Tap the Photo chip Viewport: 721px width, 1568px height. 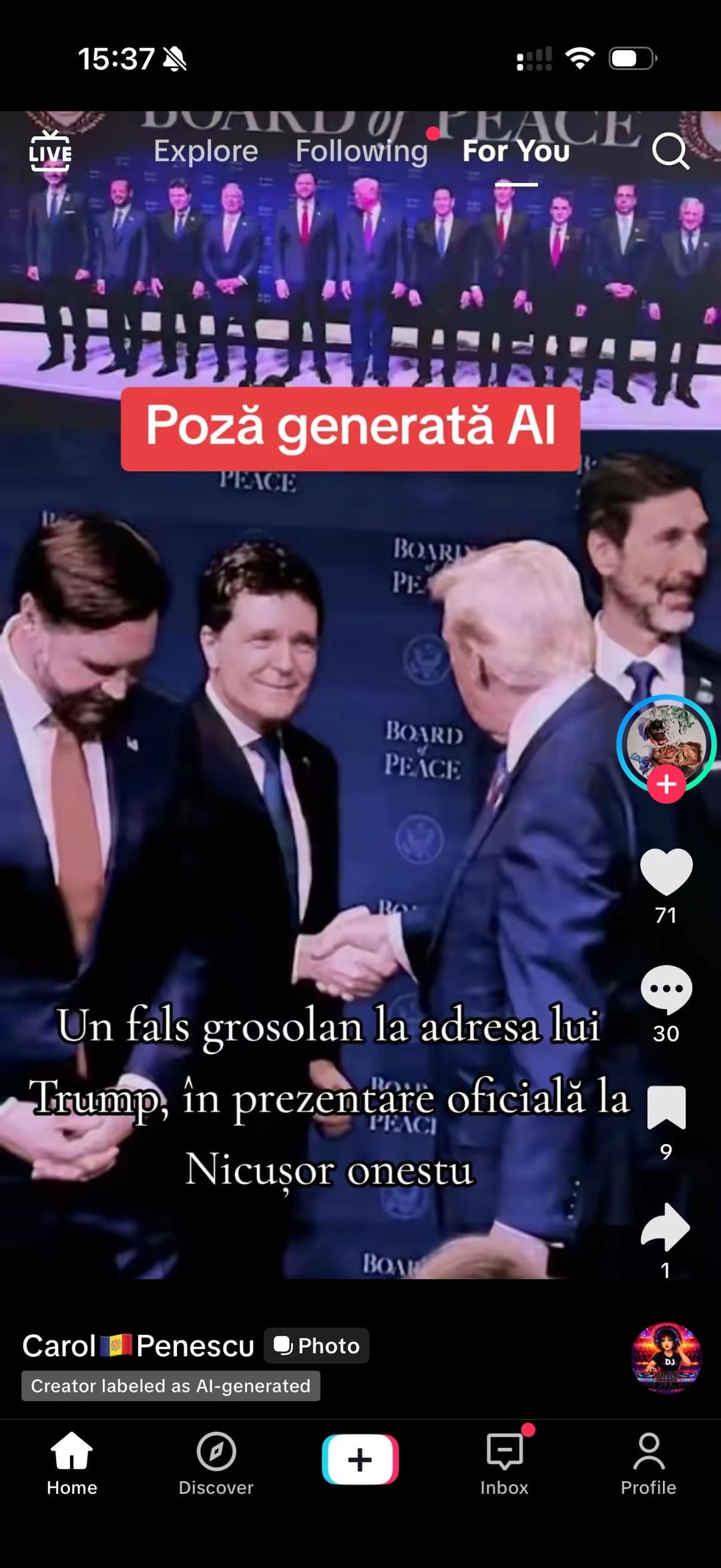click(x=316, y=1346)
